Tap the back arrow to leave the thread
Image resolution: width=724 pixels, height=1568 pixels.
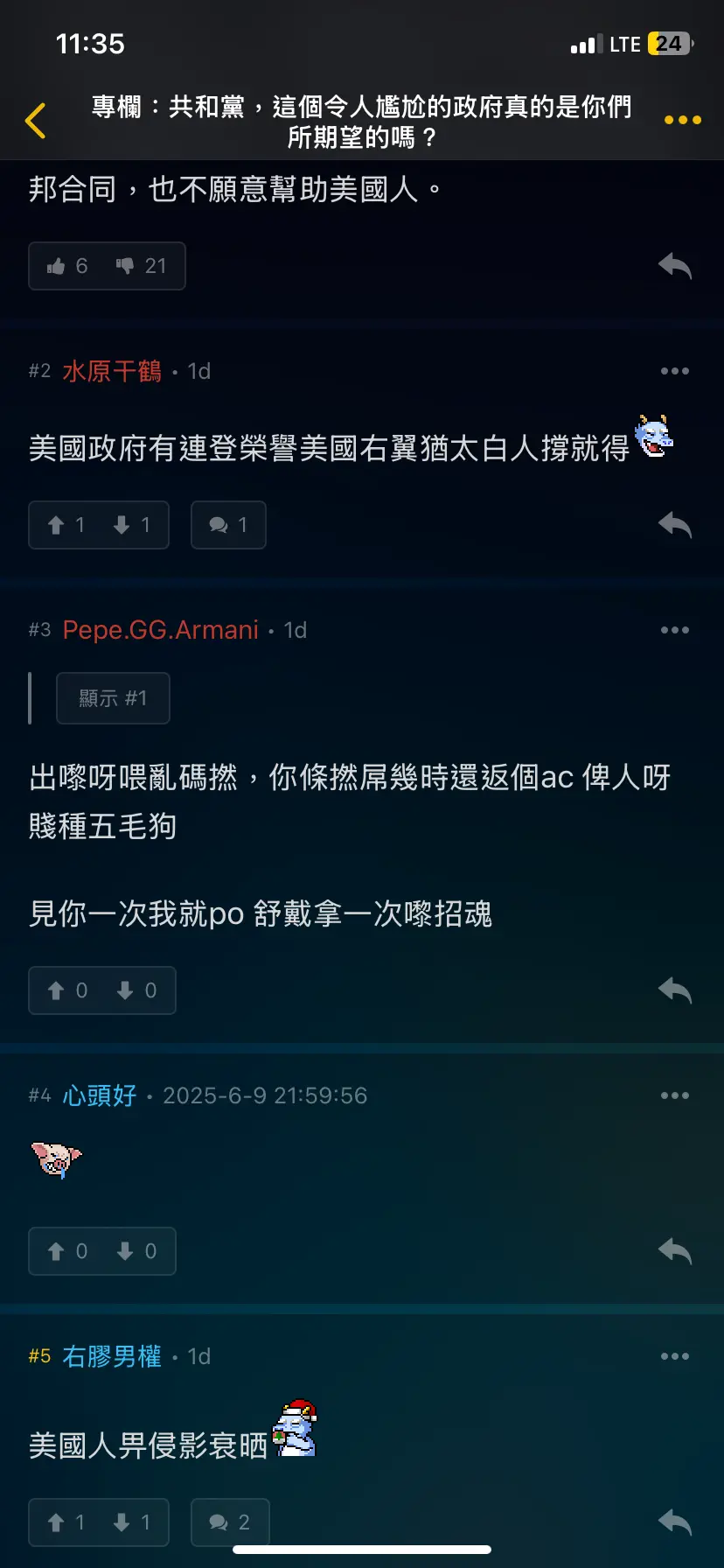[x=35, y=121]
